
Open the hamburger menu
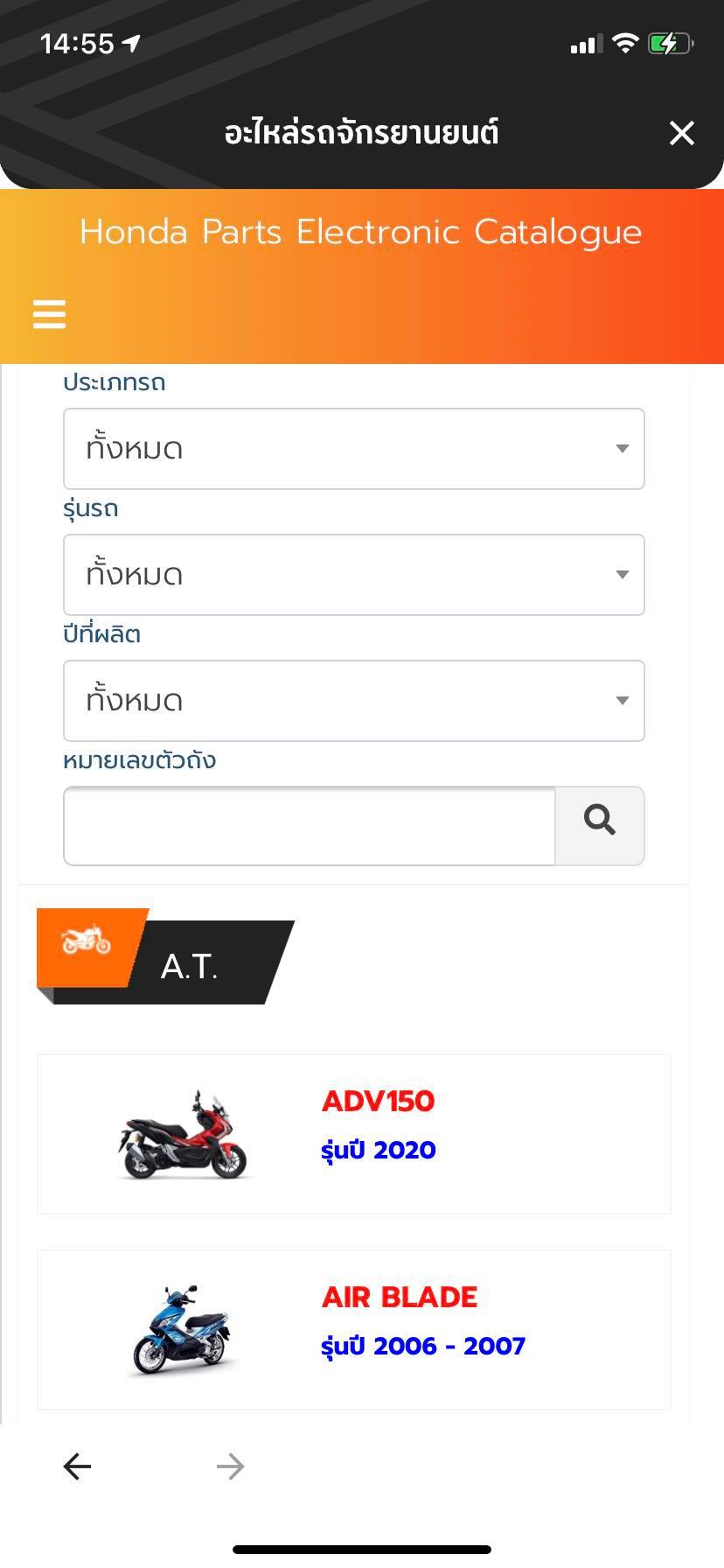(49, 313)
